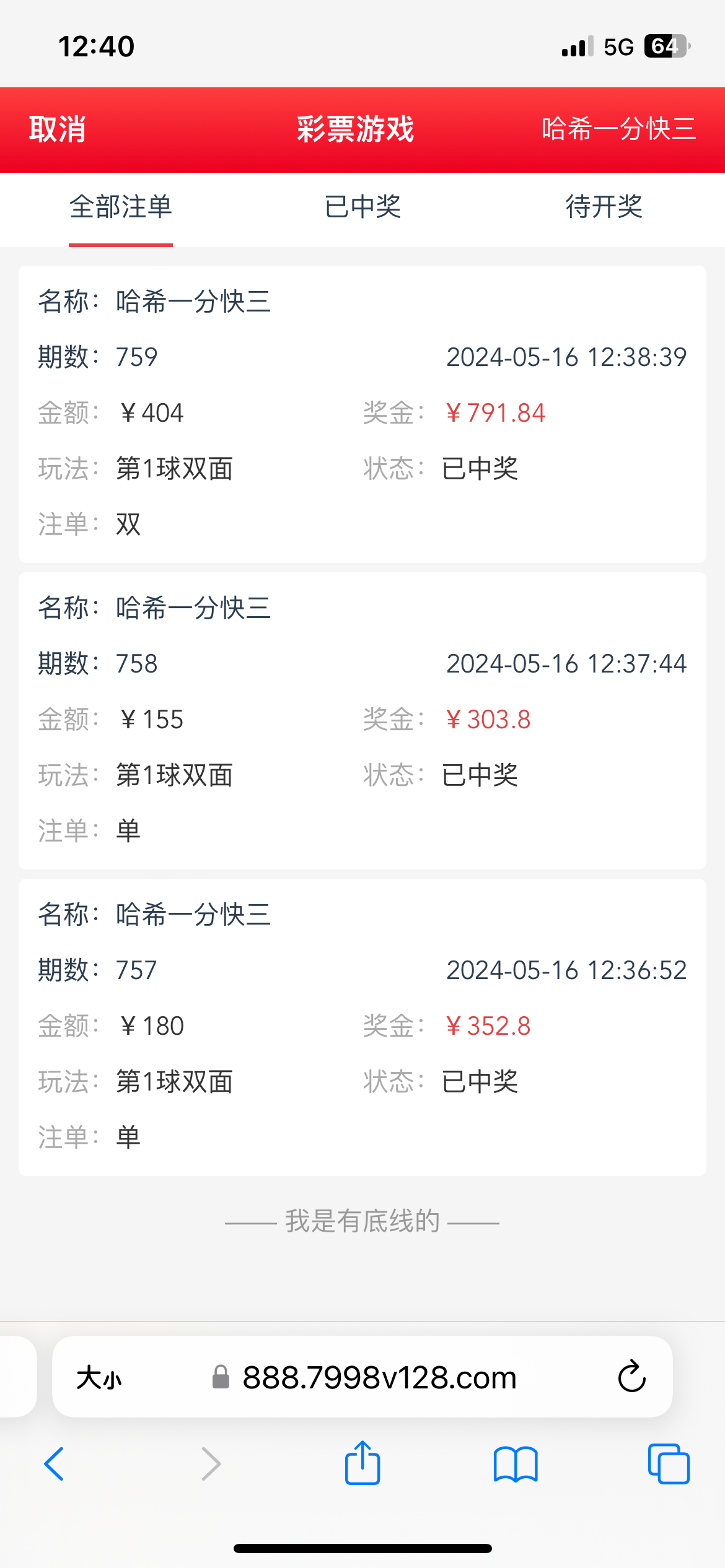Tap the 我是有底线的 footer text
Image resolution: width=725 pixels, height=1568 pixels.
click(362, 1221)
